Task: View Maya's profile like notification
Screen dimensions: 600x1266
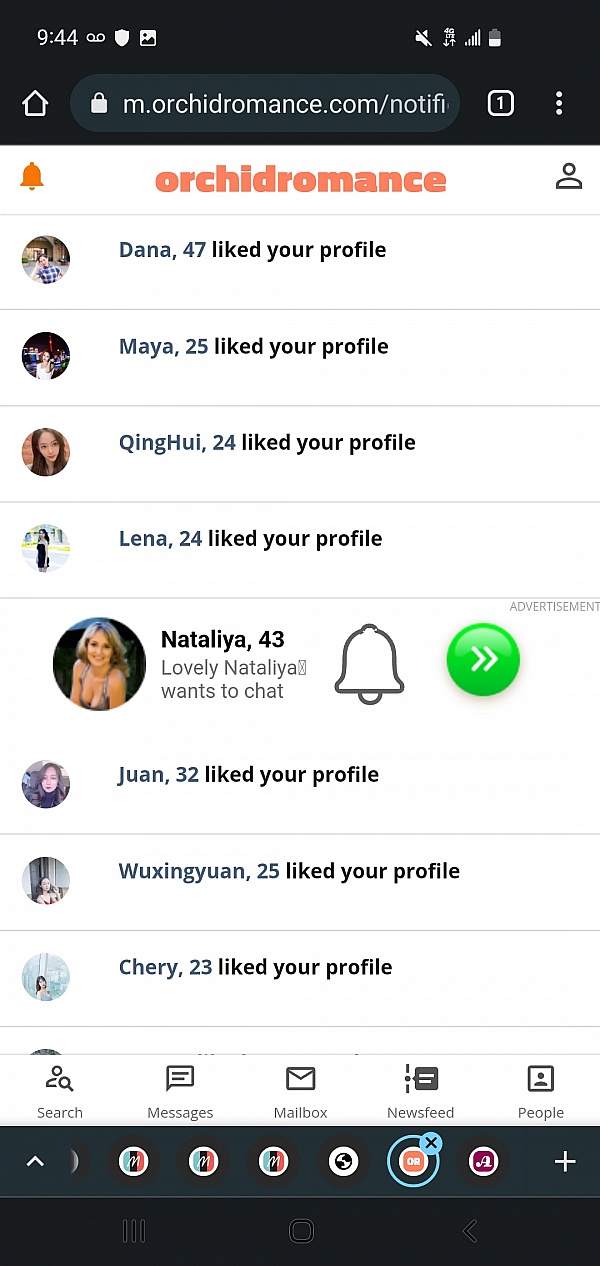Action: (x=253, y=347)
